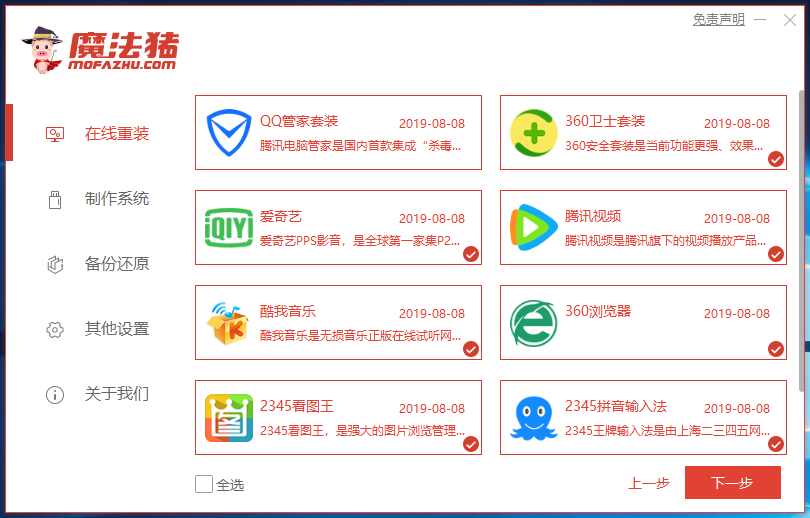Switch to 在线重装 section
The height and width of the screenshot is (518, 810).
tap(116, 133)
